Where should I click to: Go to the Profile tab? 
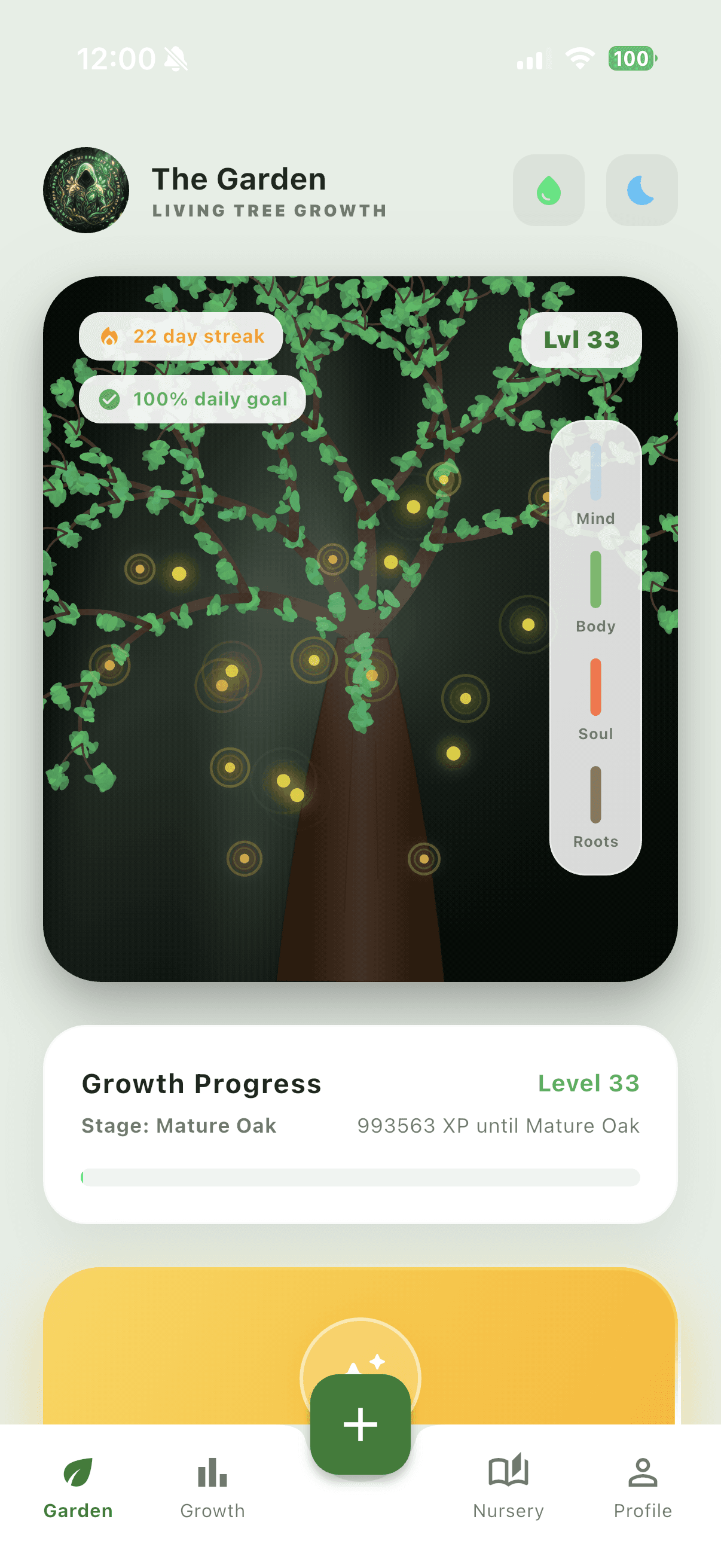pyautogui.click(x=643, y=1487)
